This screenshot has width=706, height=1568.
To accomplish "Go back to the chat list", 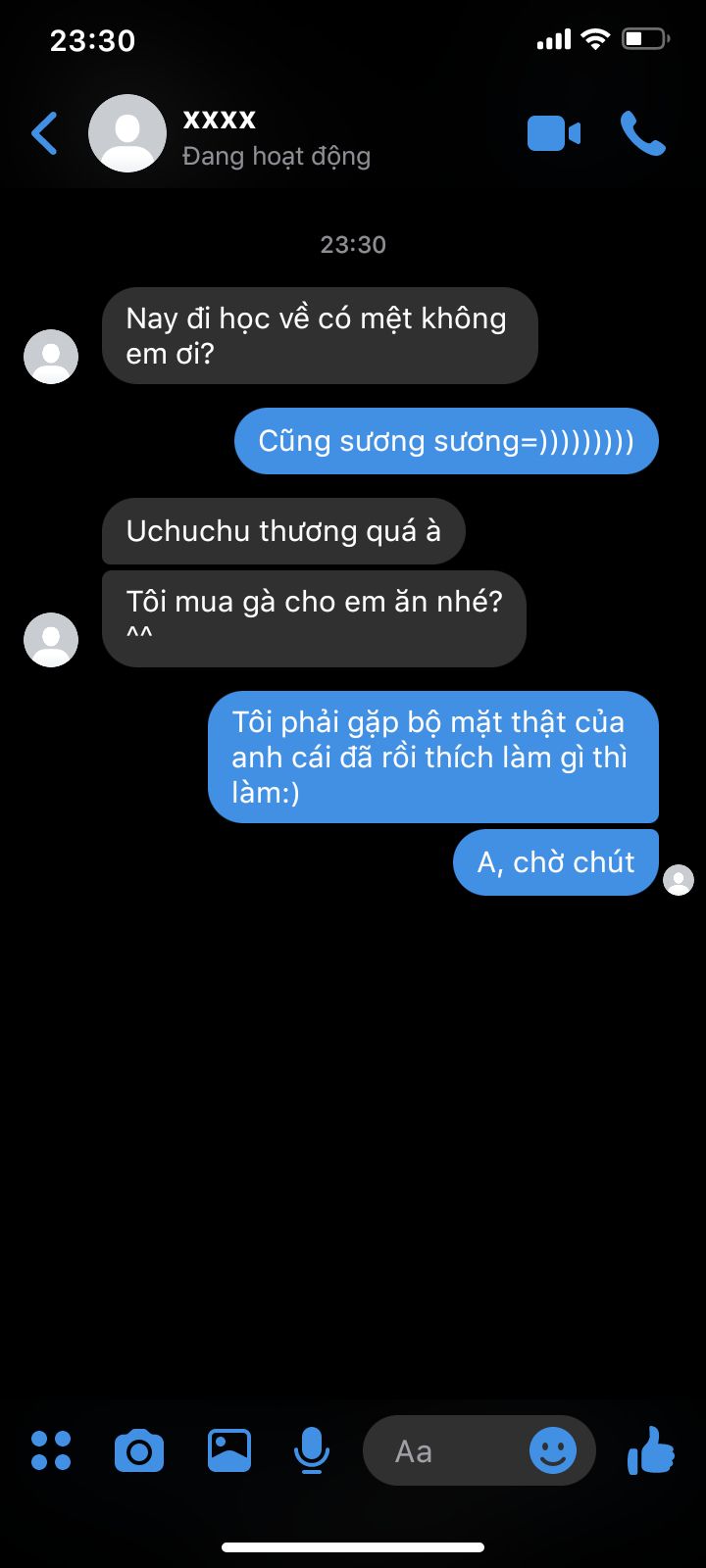I will 44,134.
